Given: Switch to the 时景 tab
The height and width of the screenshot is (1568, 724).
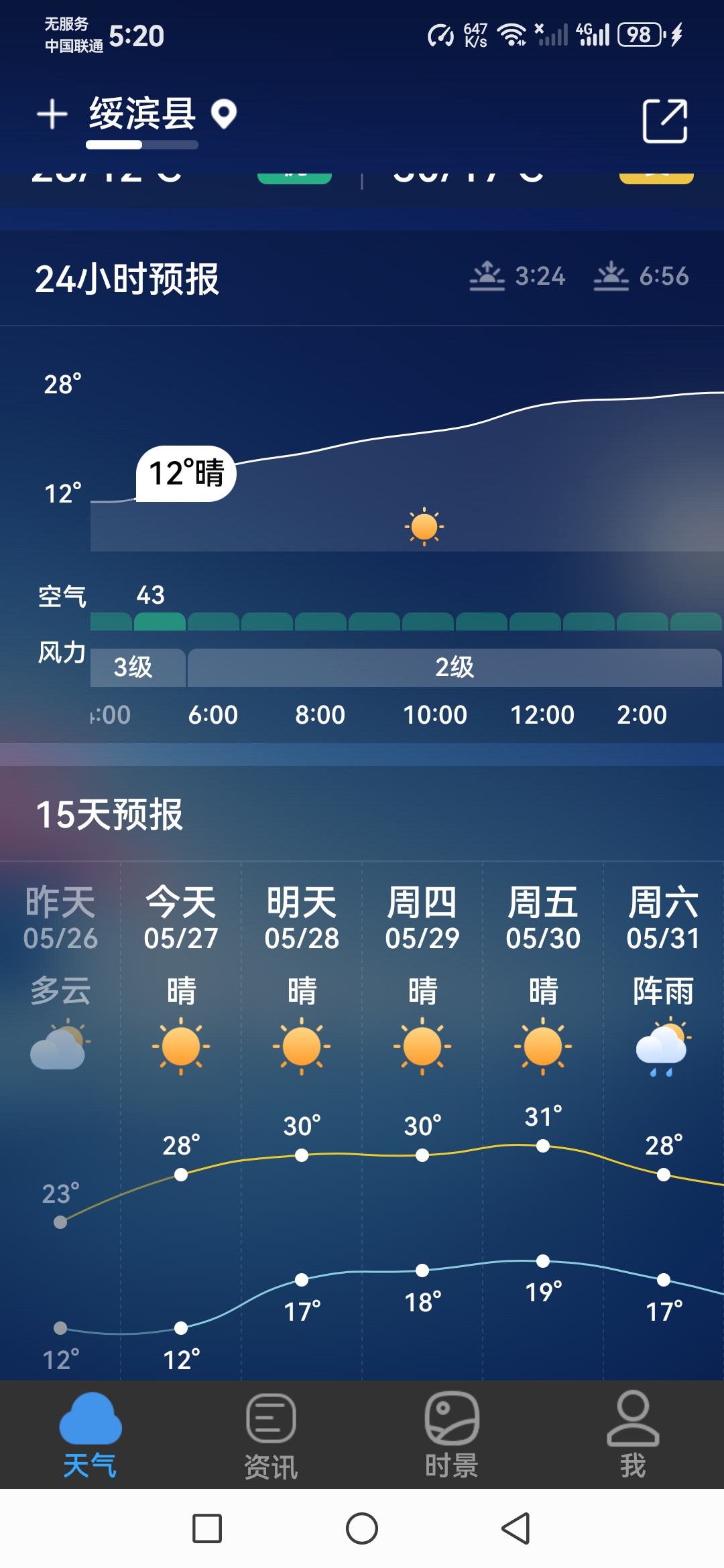Looking at the screenshot, I should (x=452, y=1435).
